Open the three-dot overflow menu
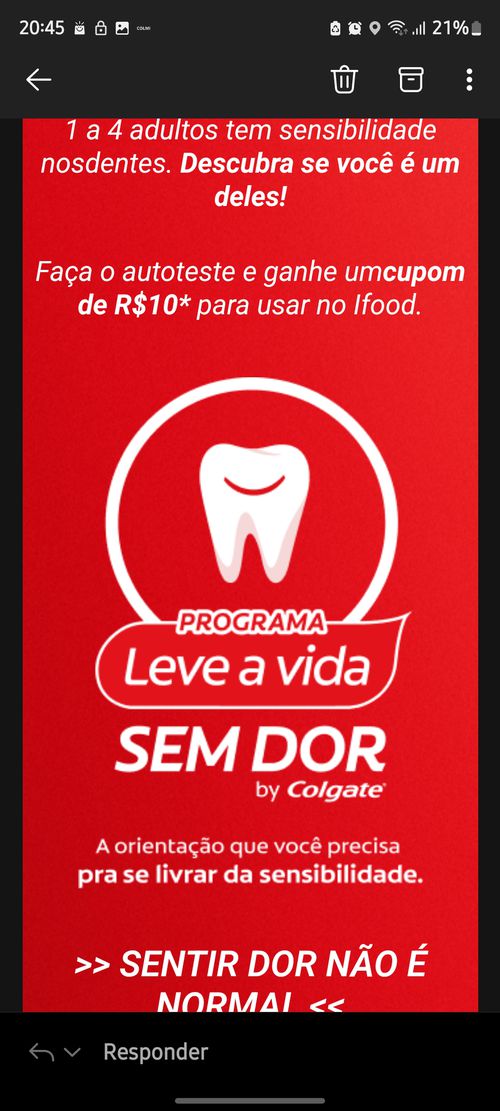This screenshot has height=1111, width=500. (470, 80)
